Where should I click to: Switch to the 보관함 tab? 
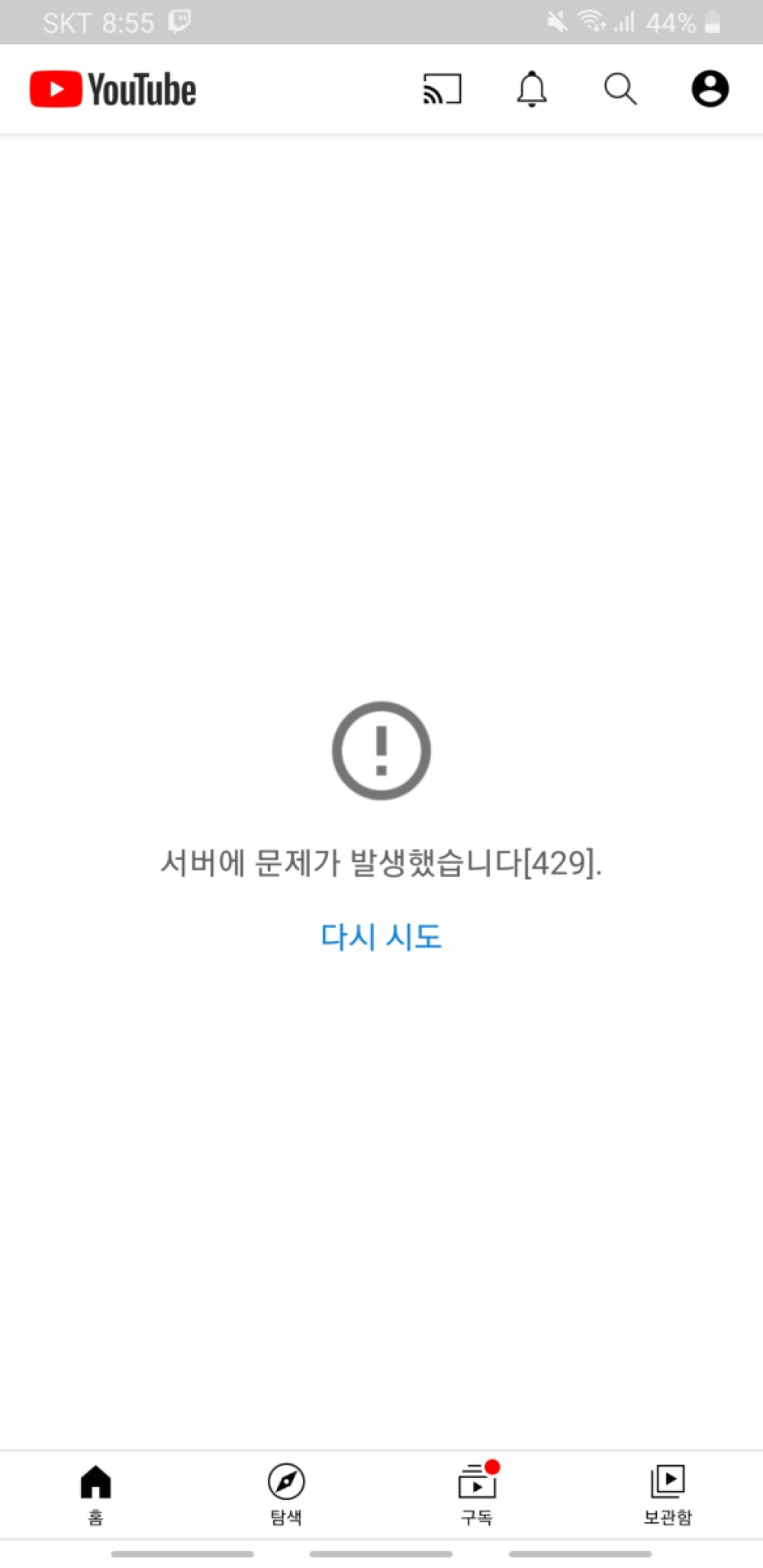pos(668,1495)
